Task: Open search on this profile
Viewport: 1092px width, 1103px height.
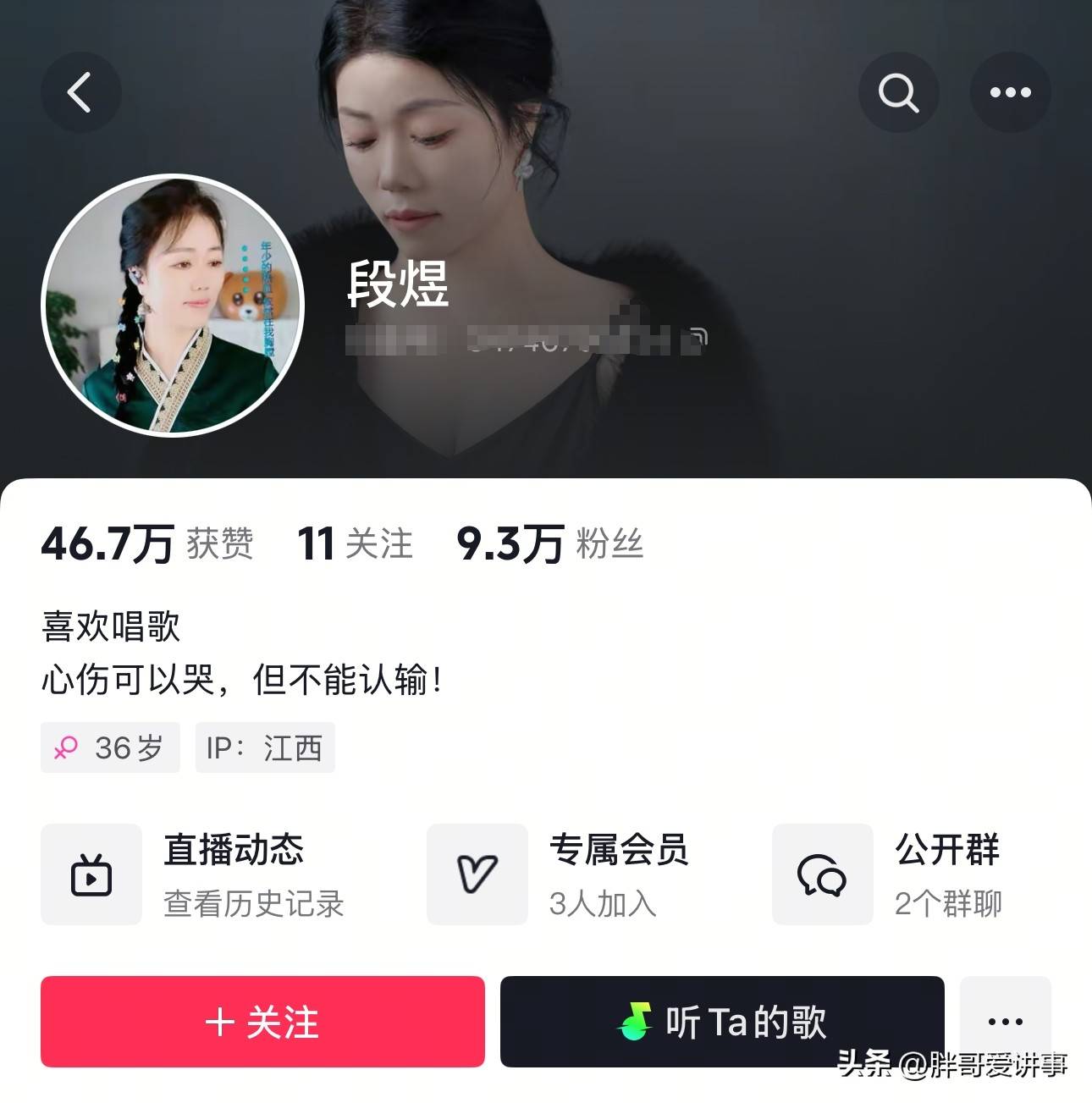Action: coord(898,92)
